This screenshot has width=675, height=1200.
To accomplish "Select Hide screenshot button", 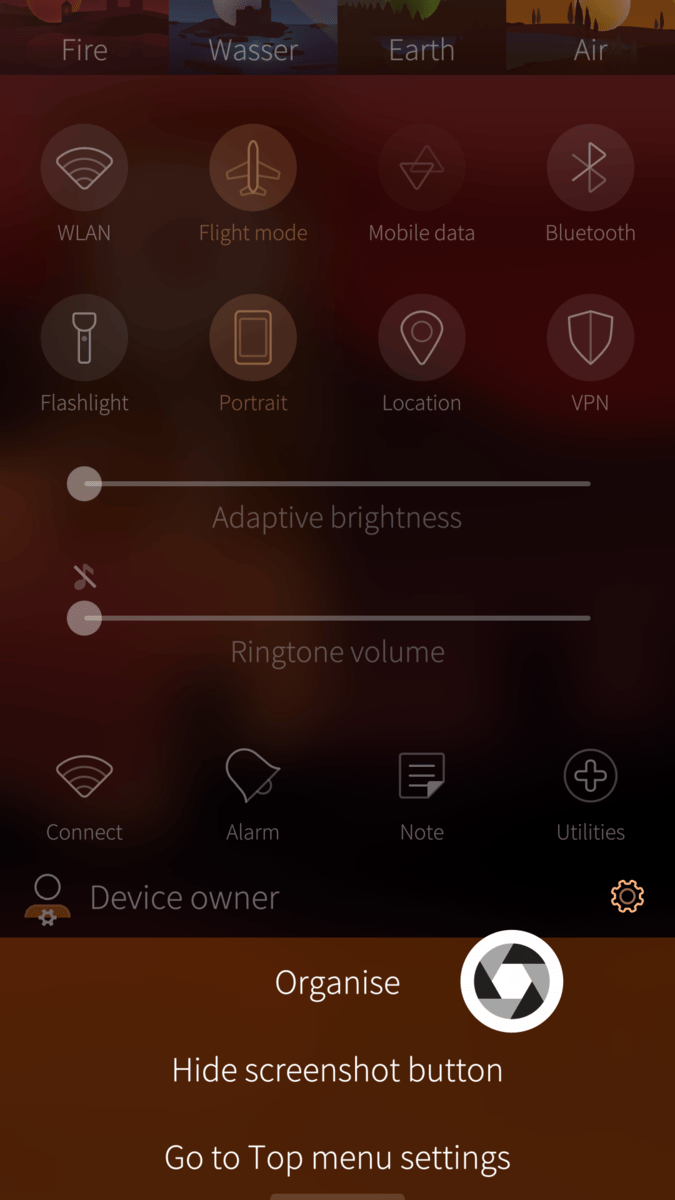I will tap(337, 1070).
